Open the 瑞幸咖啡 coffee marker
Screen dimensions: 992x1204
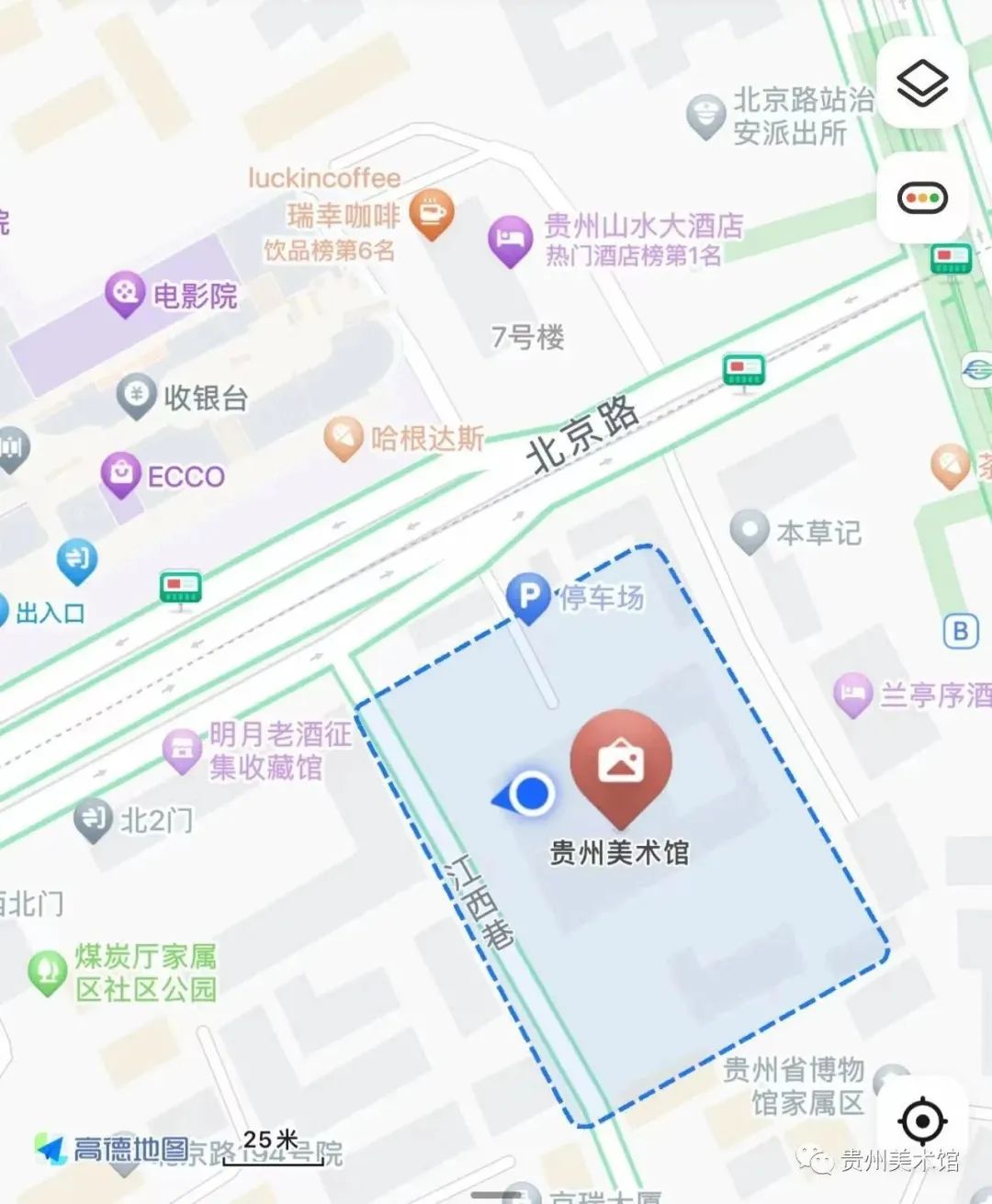(431, 214)
